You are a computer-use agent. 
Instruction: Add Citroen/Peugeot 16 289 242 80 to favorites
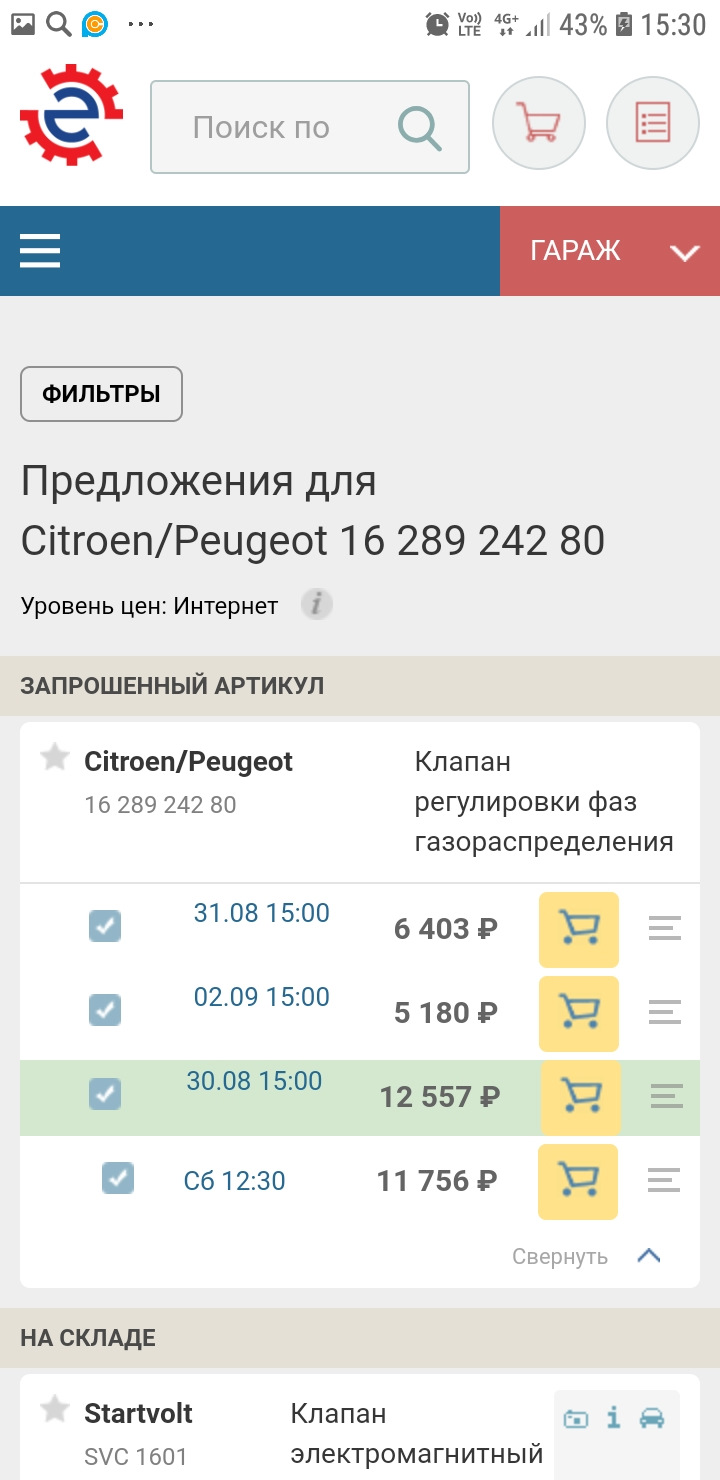tap(54, 759)
